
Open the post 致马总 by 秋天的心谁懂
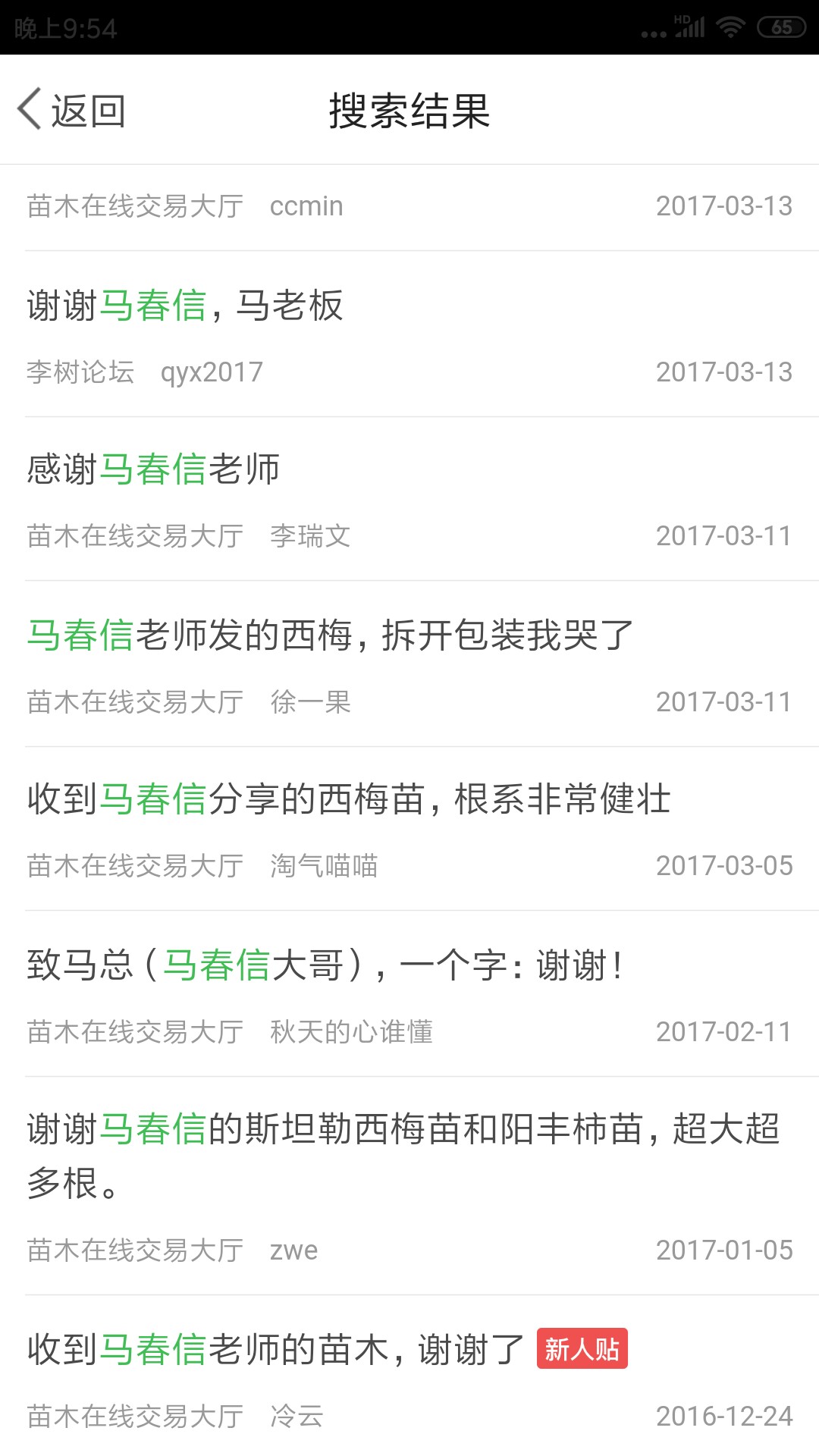(x=409, y=994)
